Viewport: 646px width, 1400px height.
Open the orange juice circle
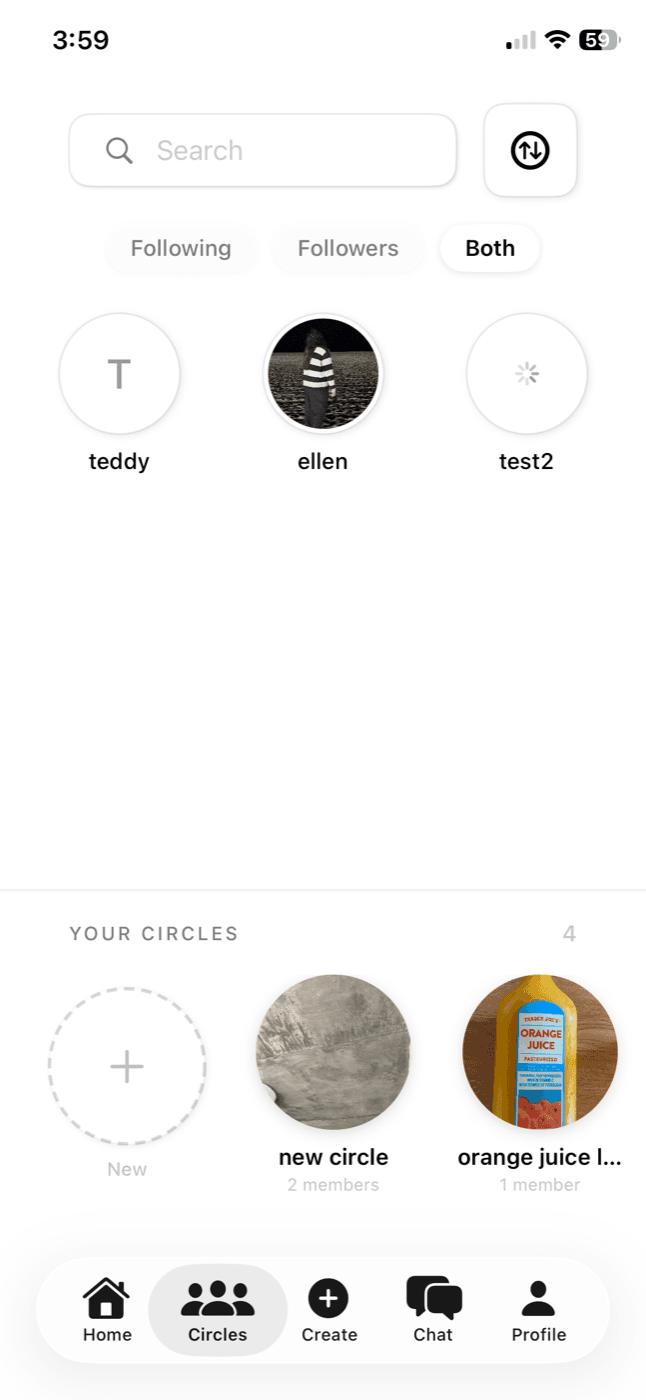(540, 1052)
